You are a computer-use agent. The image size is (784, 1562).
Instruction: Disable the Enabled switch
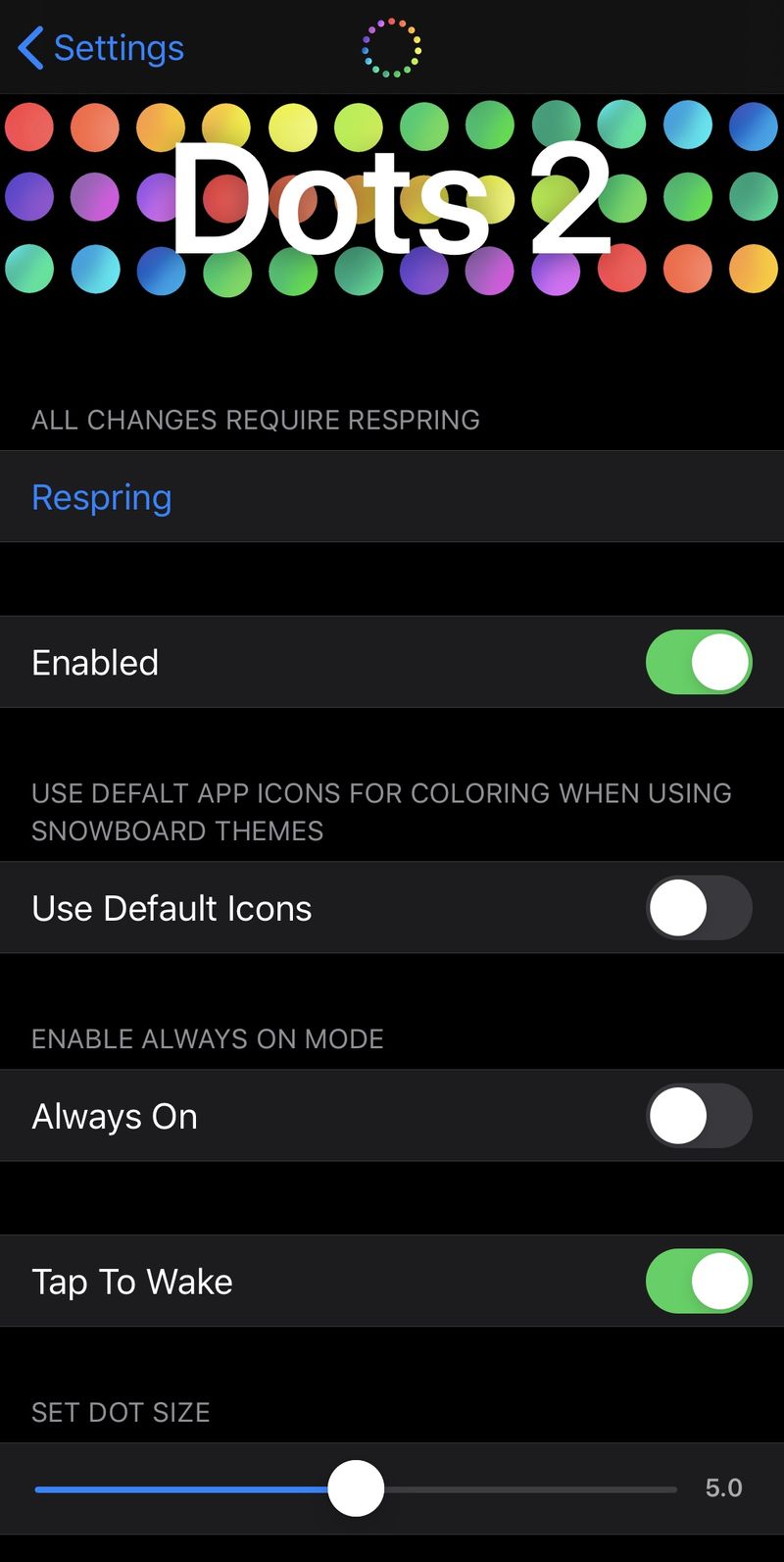(699, 662)
